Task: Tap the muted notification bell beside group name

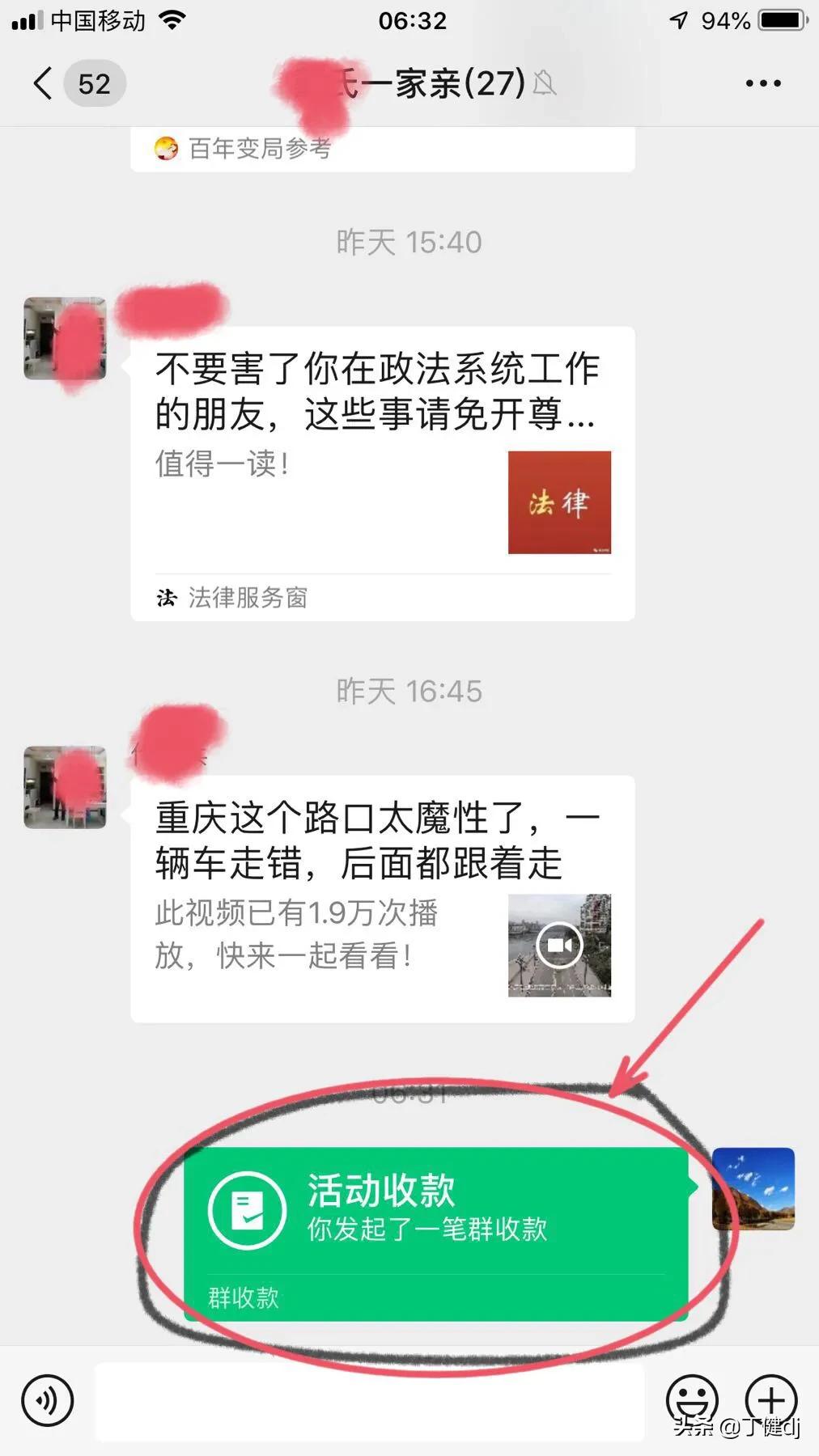Action: pos(545,85)
